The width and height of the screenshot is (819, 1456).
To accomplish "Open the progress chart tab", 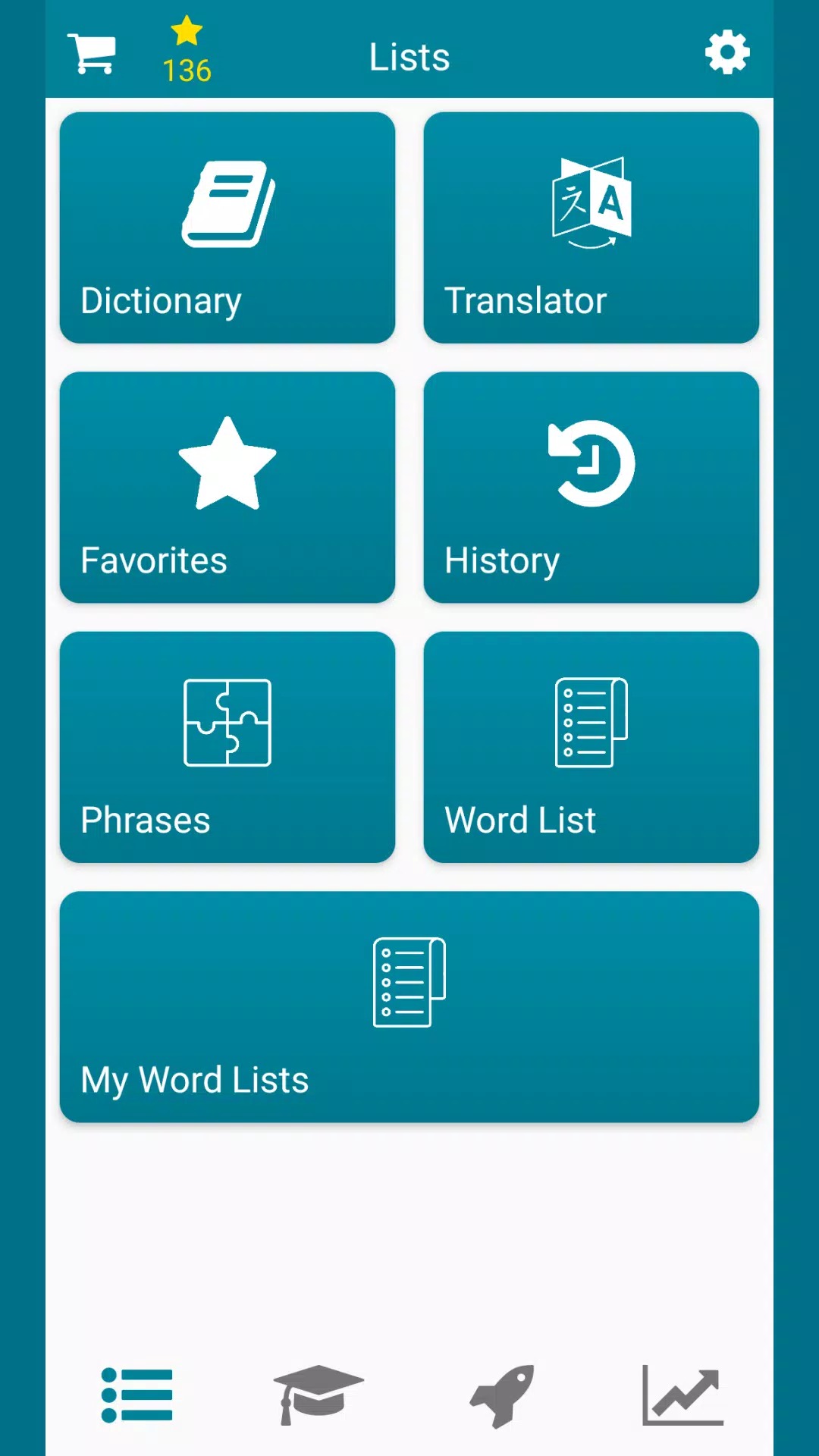I will click(682, 1395).
